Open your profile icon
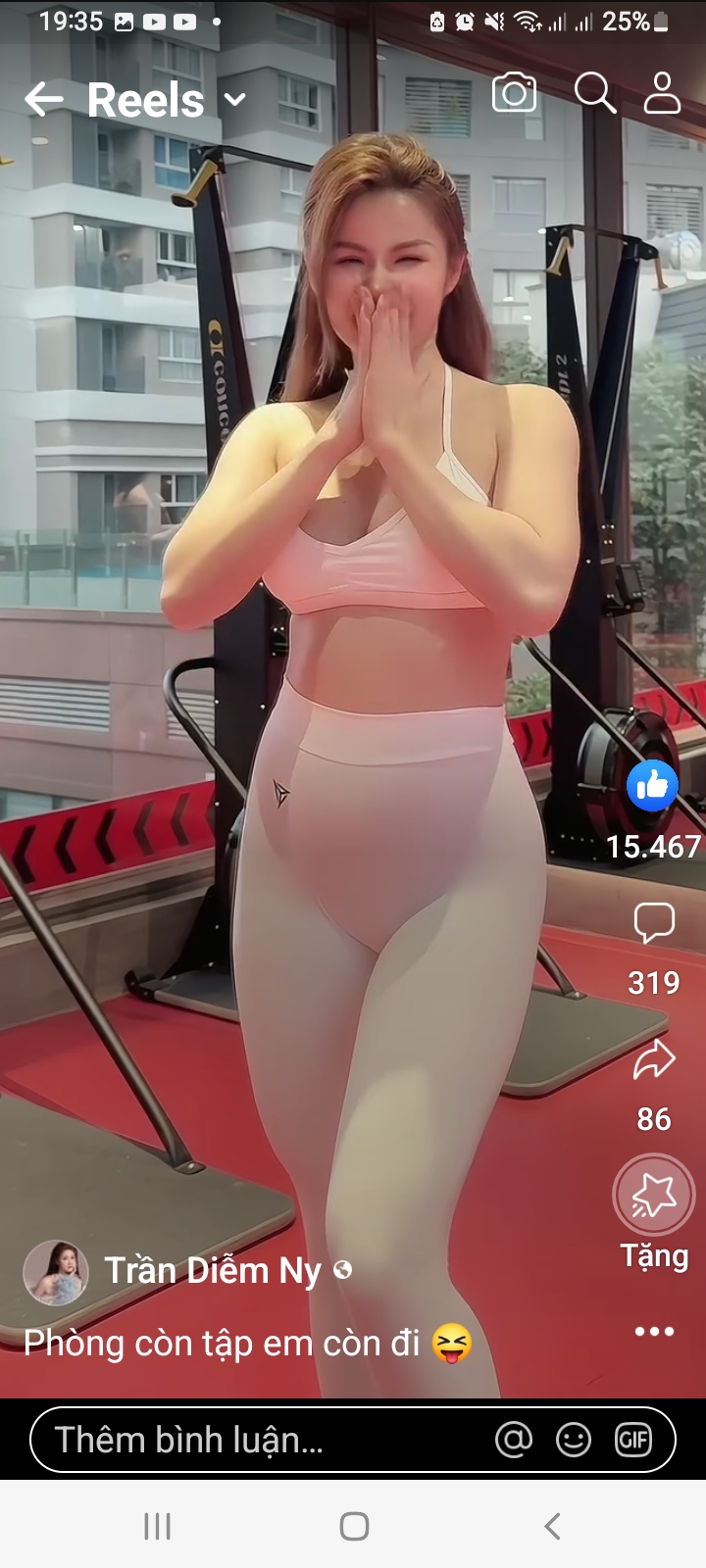706x1568 pixels. tap(662, 94)
